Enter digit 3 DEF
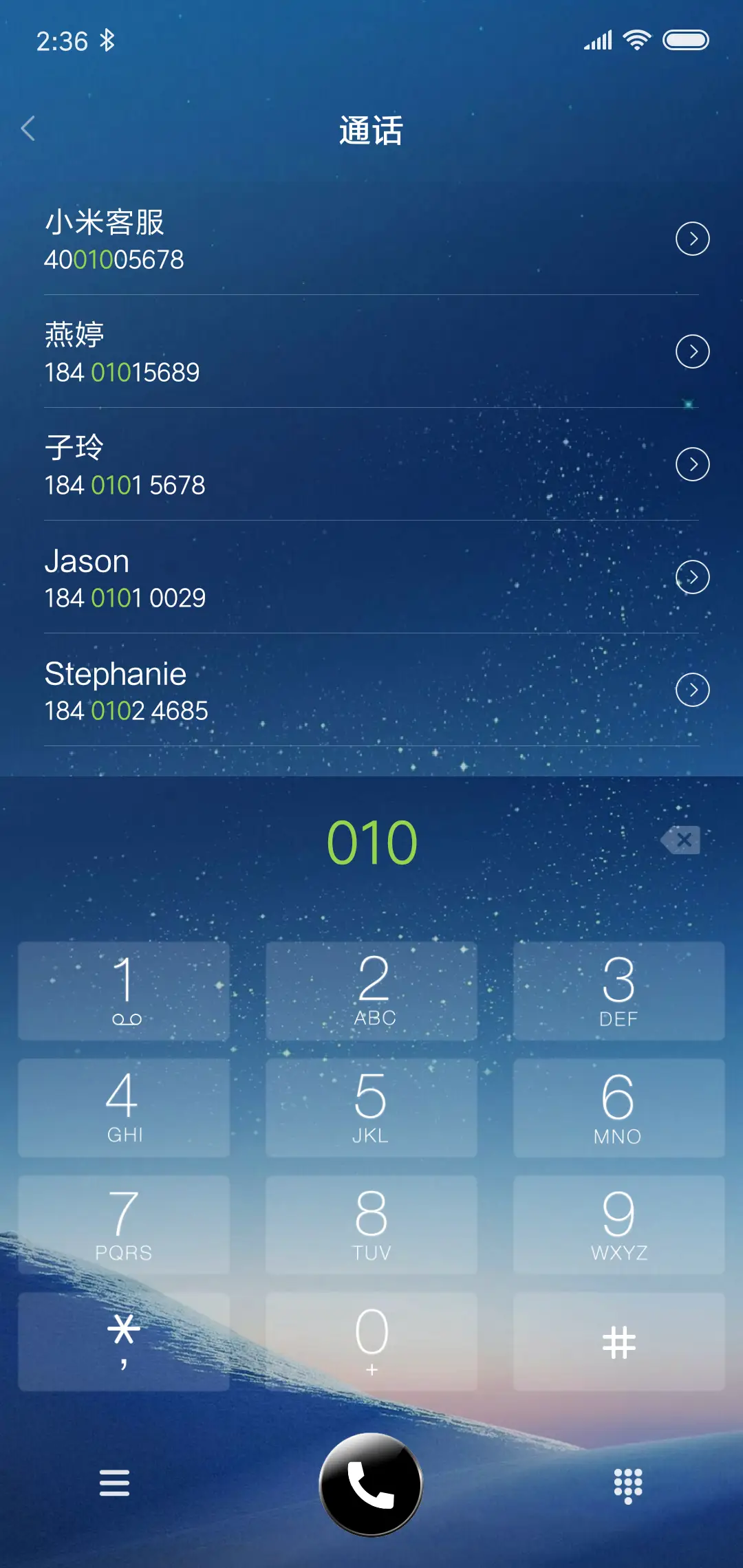Screen dimensions: 743x1568 coord(618,990)
